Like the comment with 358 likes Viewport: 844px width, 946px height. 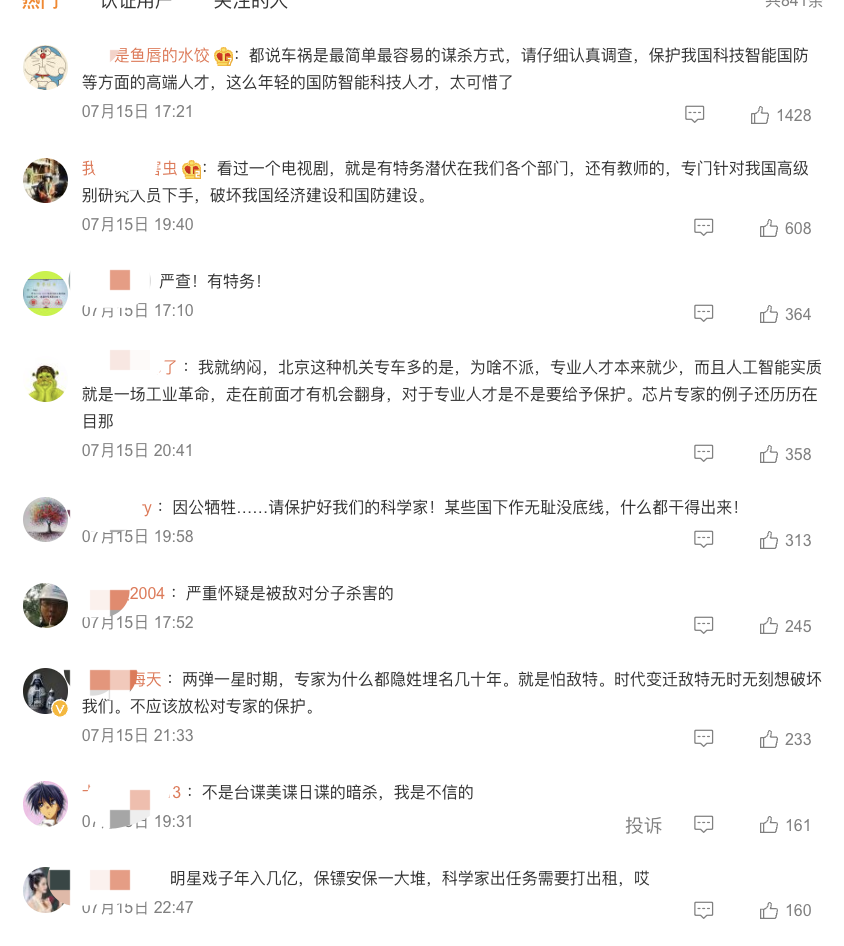pyautogui.click(x=768, y=454)
